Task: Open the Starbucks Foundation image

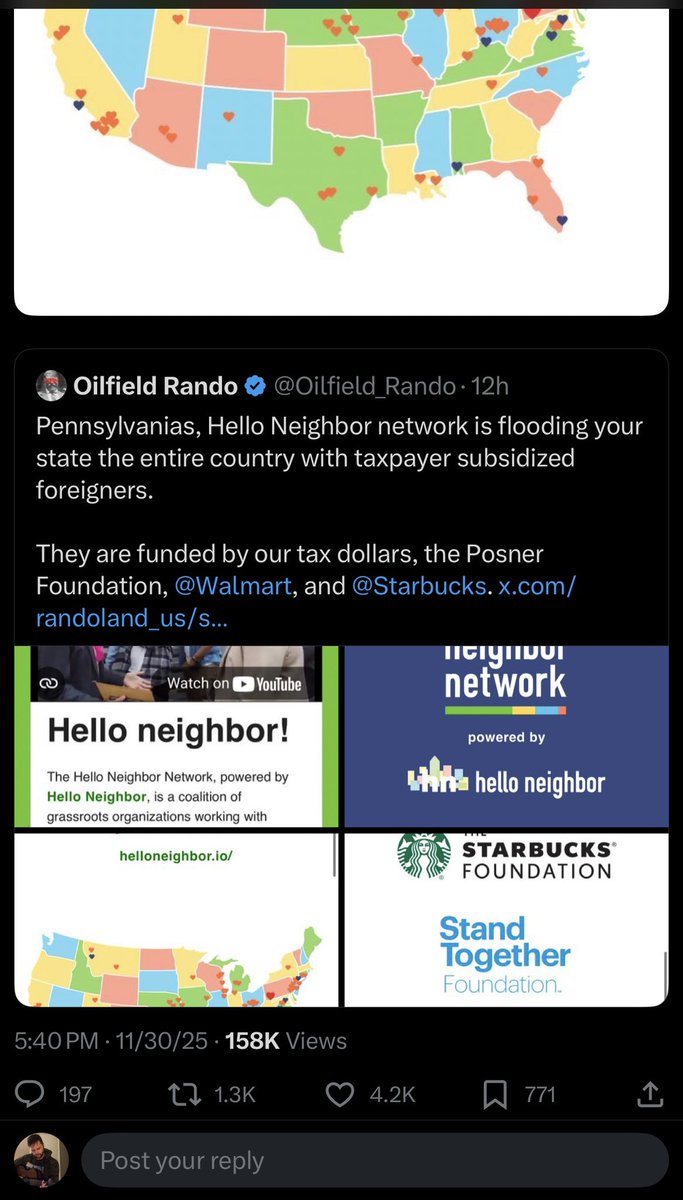Action: [506, 920]
